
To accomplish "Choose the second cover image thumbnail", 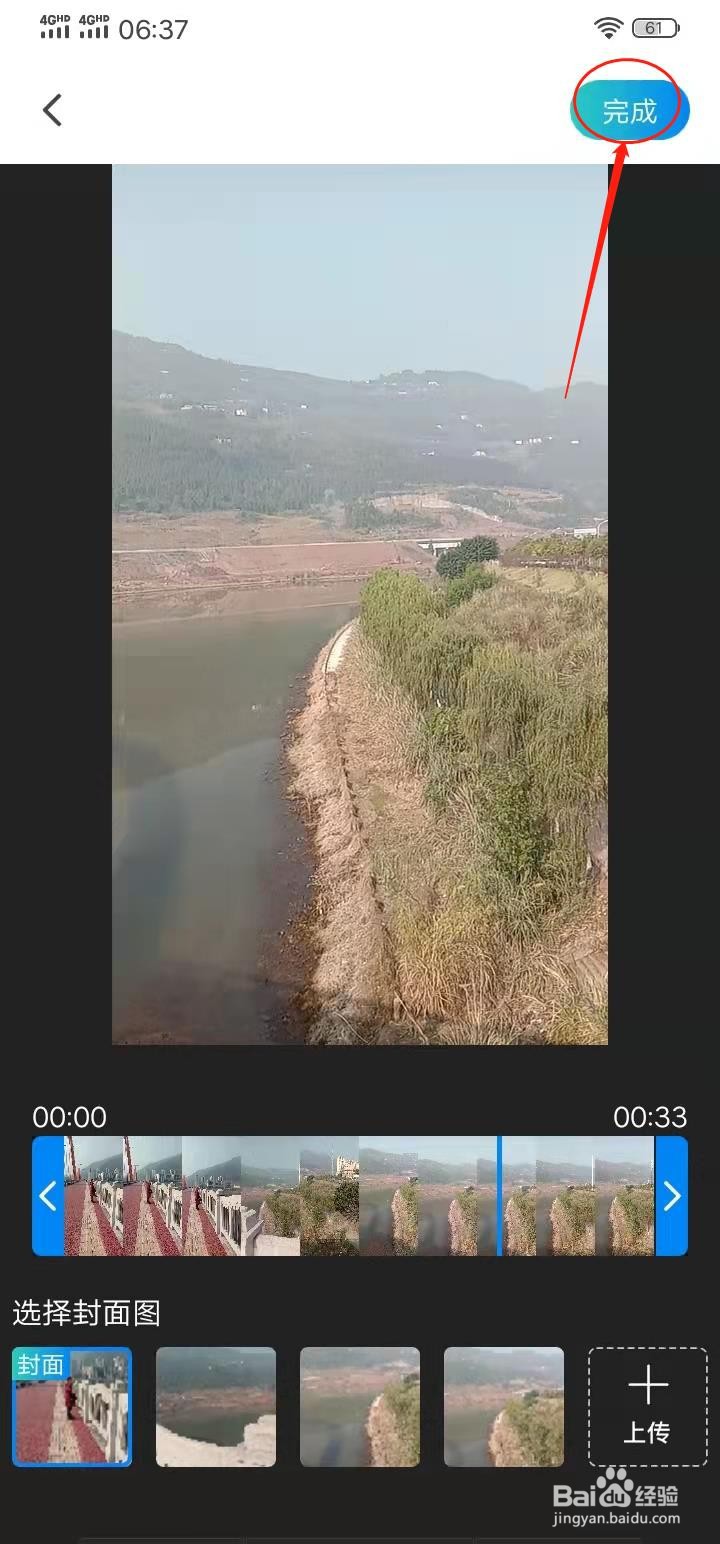I will (216, 1407).
